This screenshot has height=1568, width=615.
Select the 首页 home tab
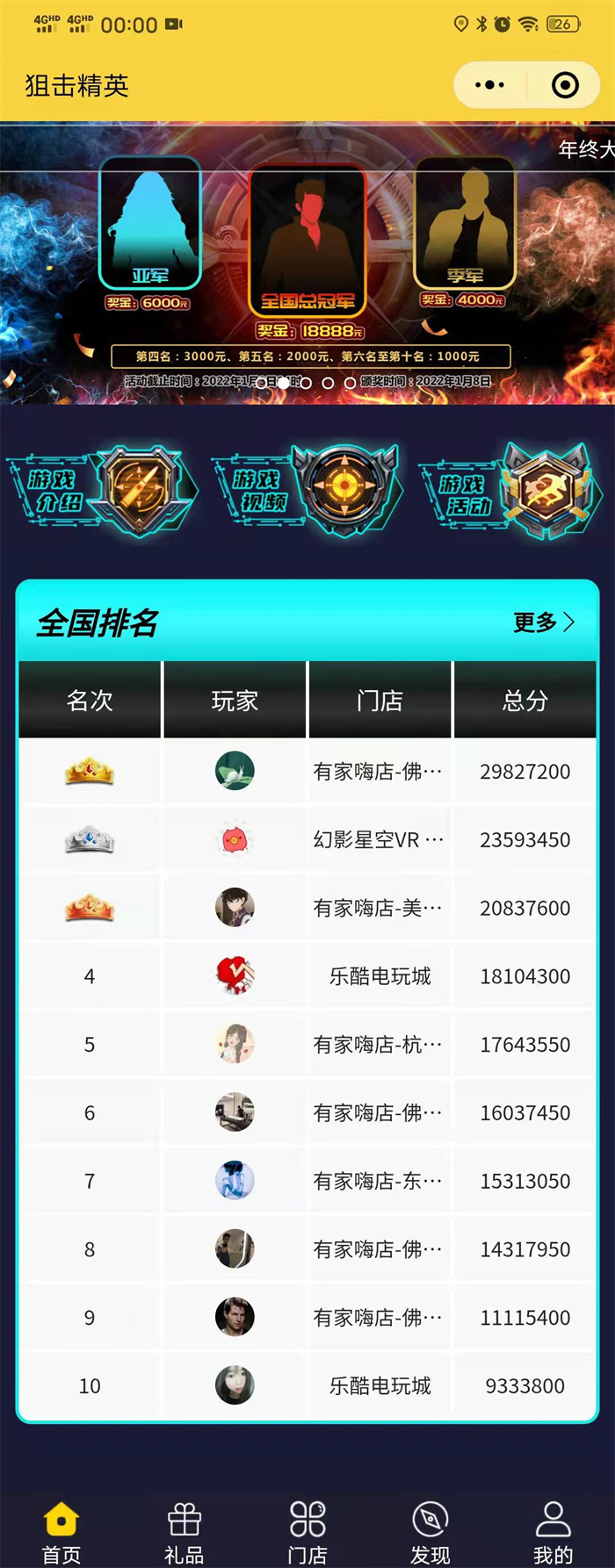point(61,1532)
